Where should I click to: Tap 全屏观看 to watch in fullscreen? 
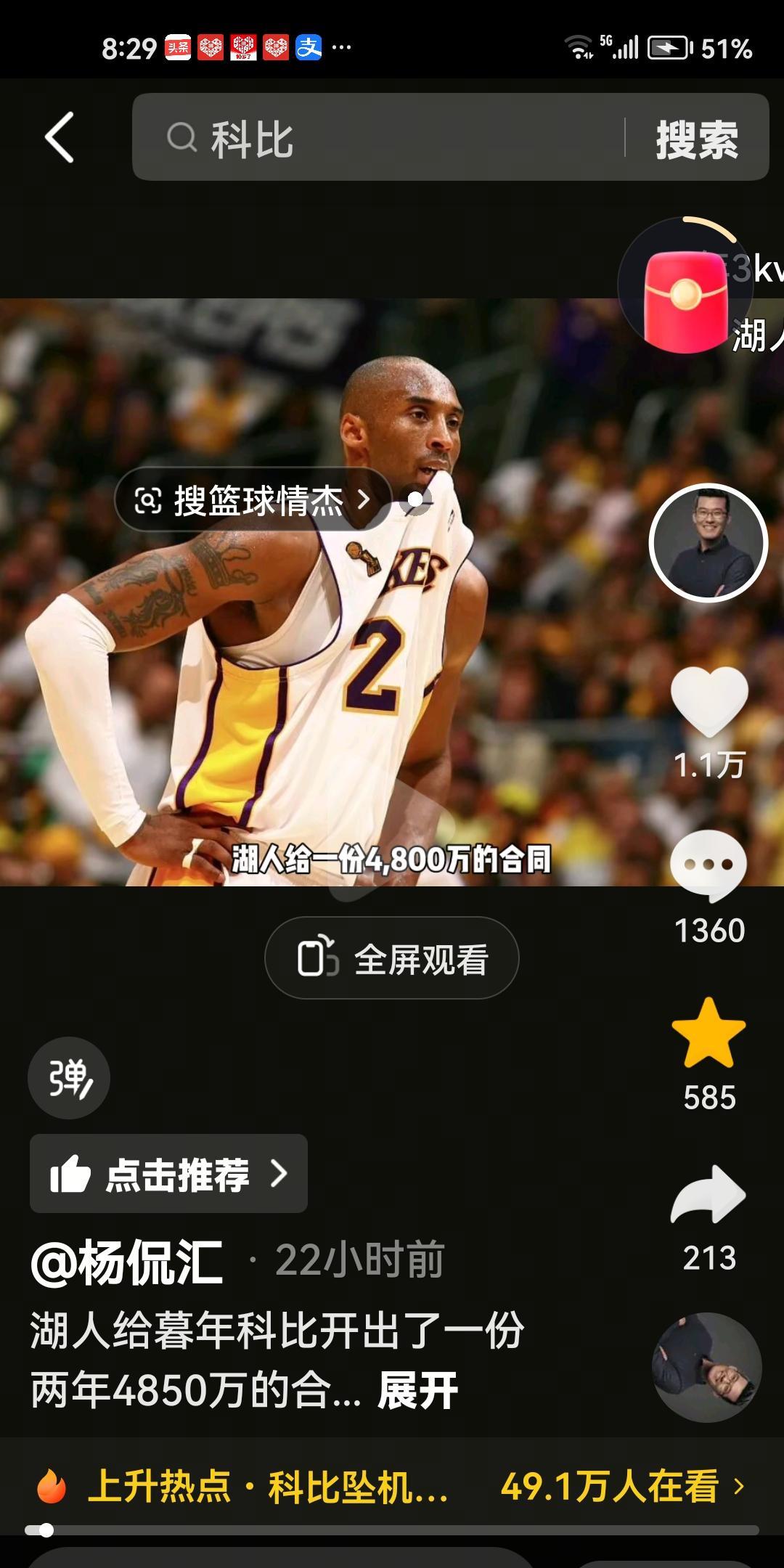click(x=392, y=958)
